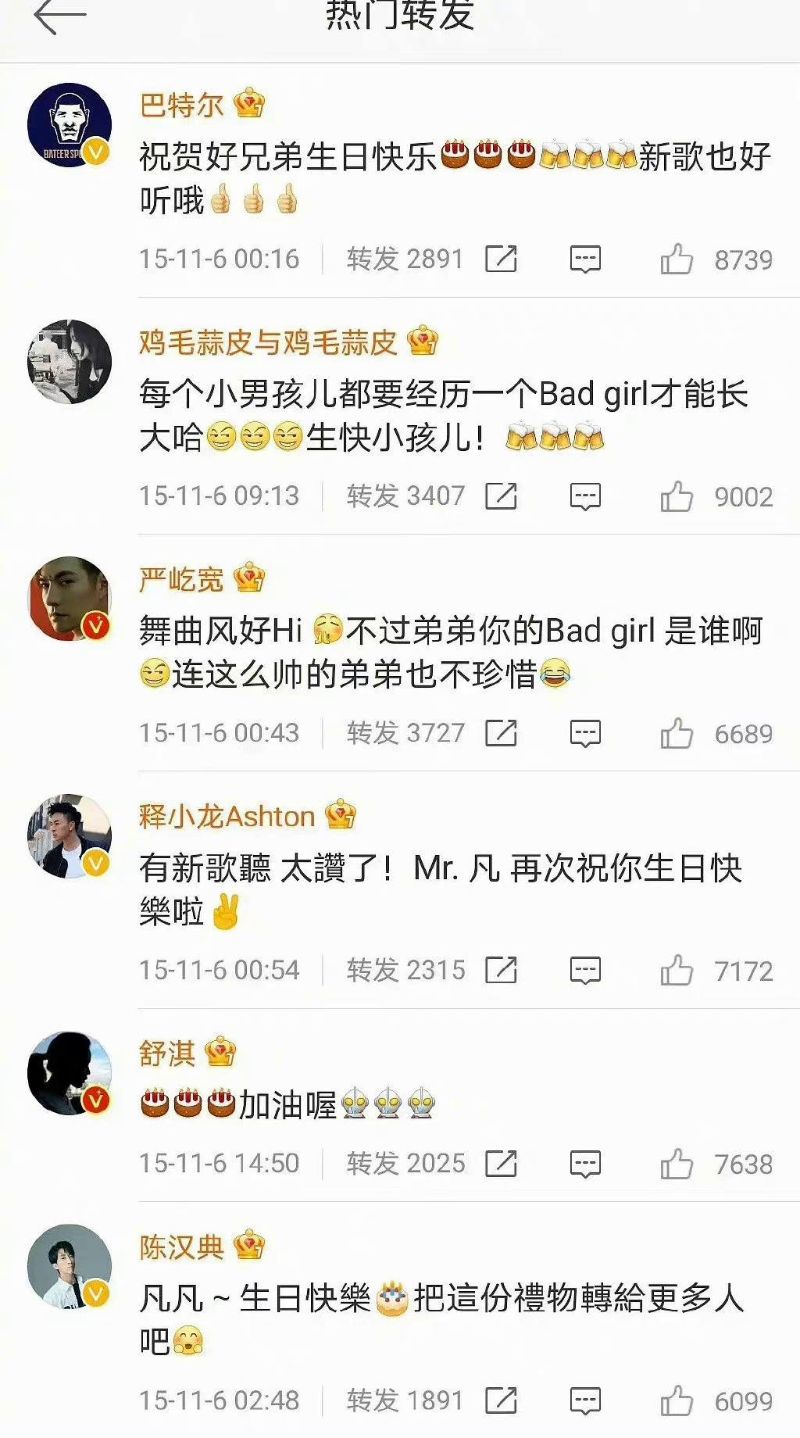Comment on 巴特尔's repost
The width and height of the screenshot is (800, 1438).
(x=585, y=260)
